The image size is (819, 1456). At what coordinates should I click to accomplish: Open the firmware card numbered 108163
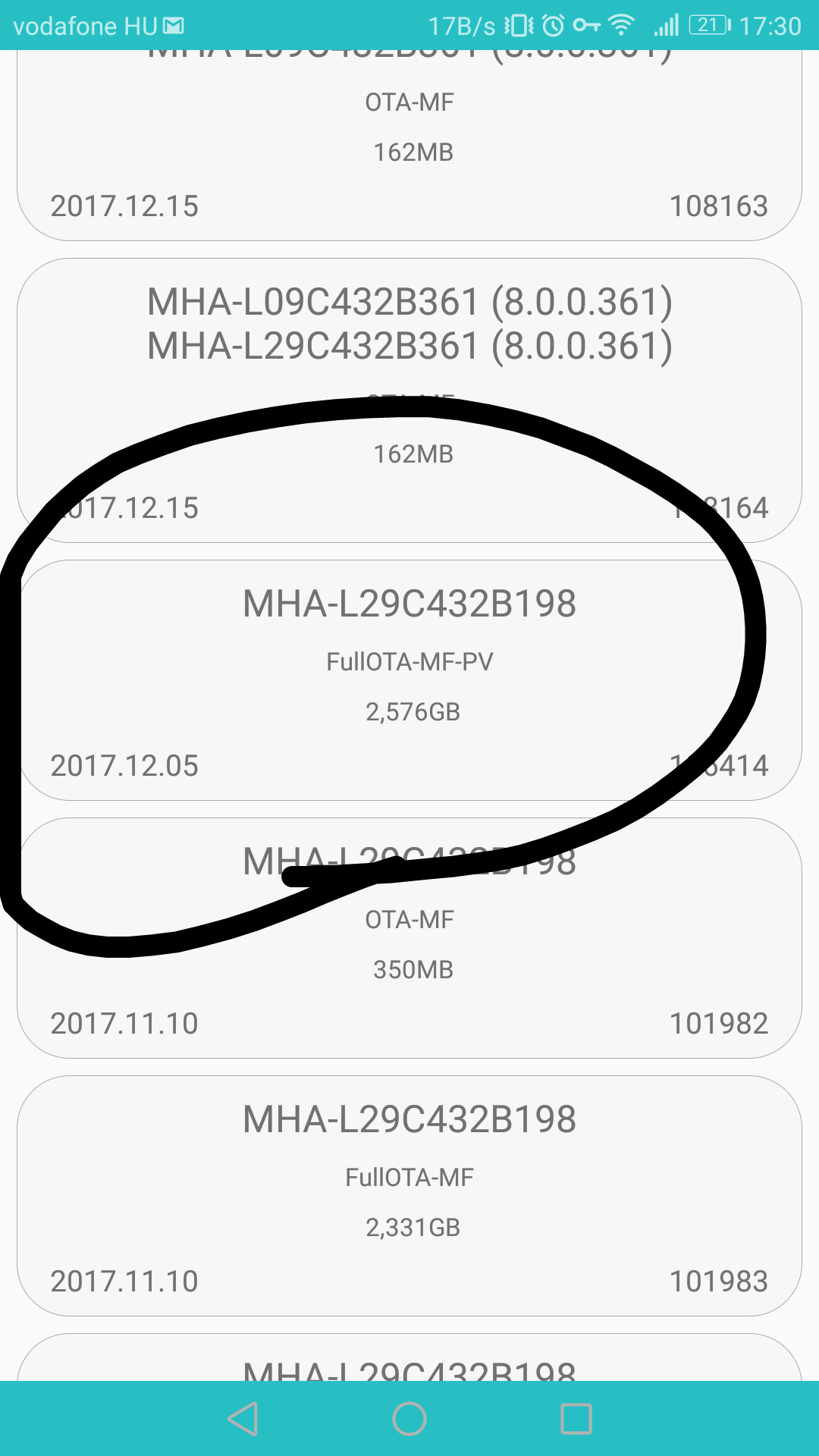point(409,146)
